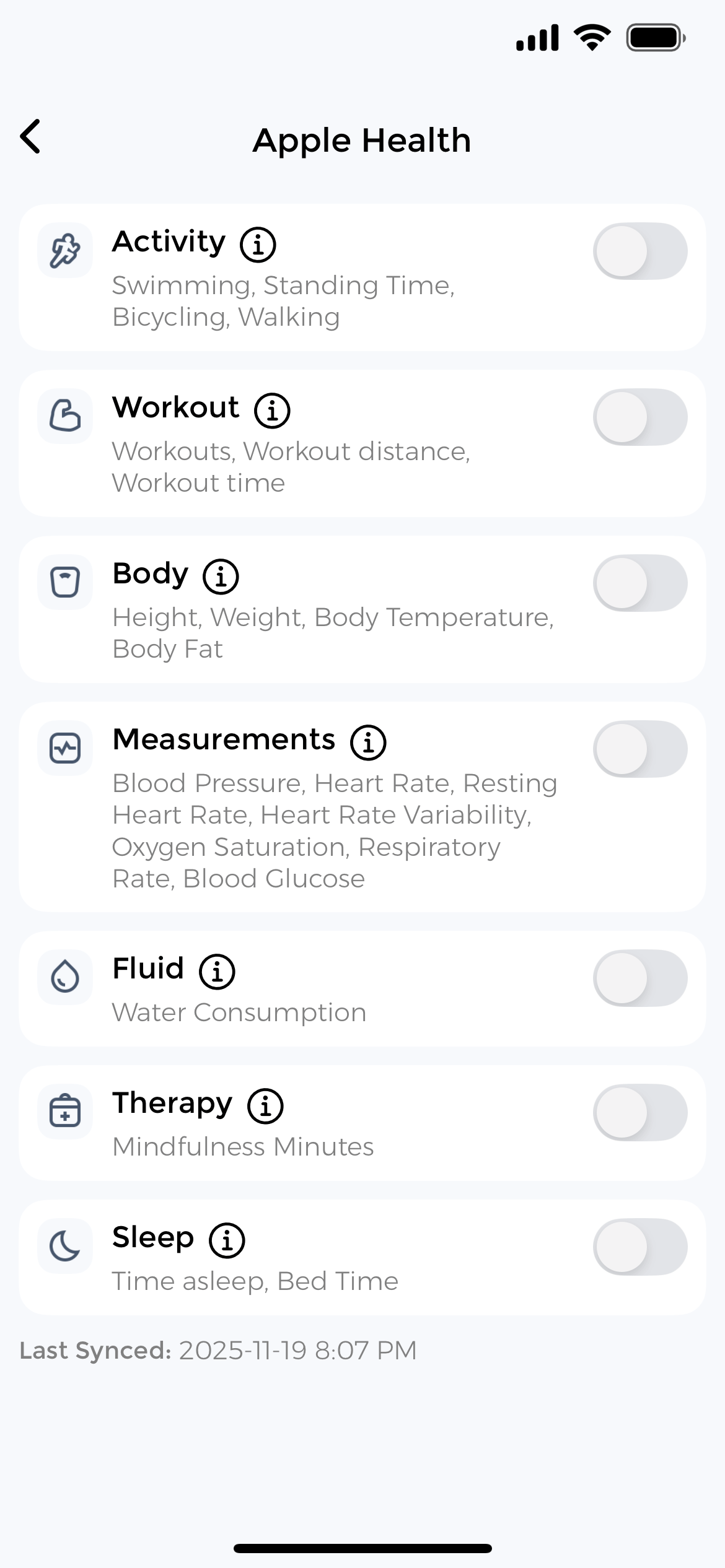Click the Fluid water drop icon
Image resolution: width=725 pixels, height=1568 pixels.
click(64, 977)
